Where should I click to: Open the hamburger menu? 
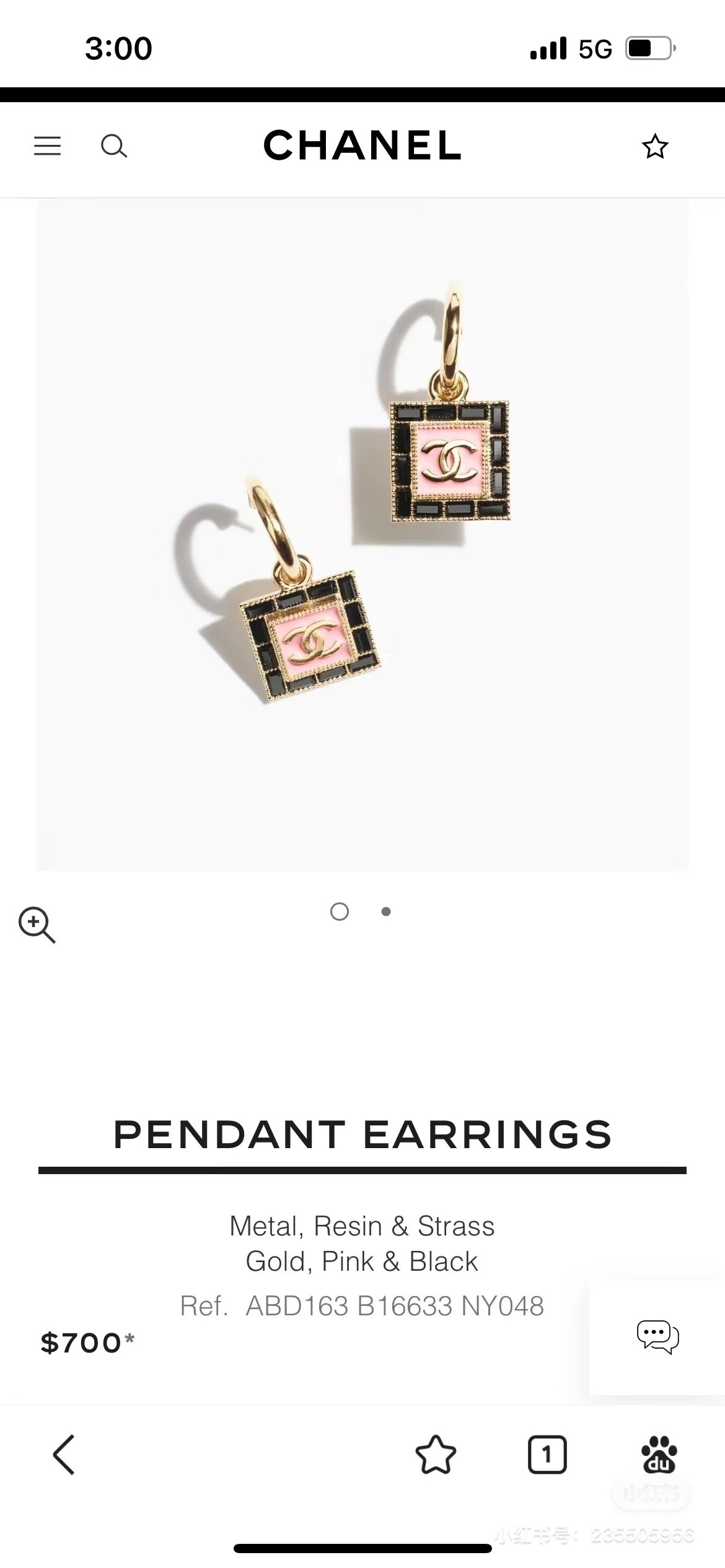(x=47, y=146)
